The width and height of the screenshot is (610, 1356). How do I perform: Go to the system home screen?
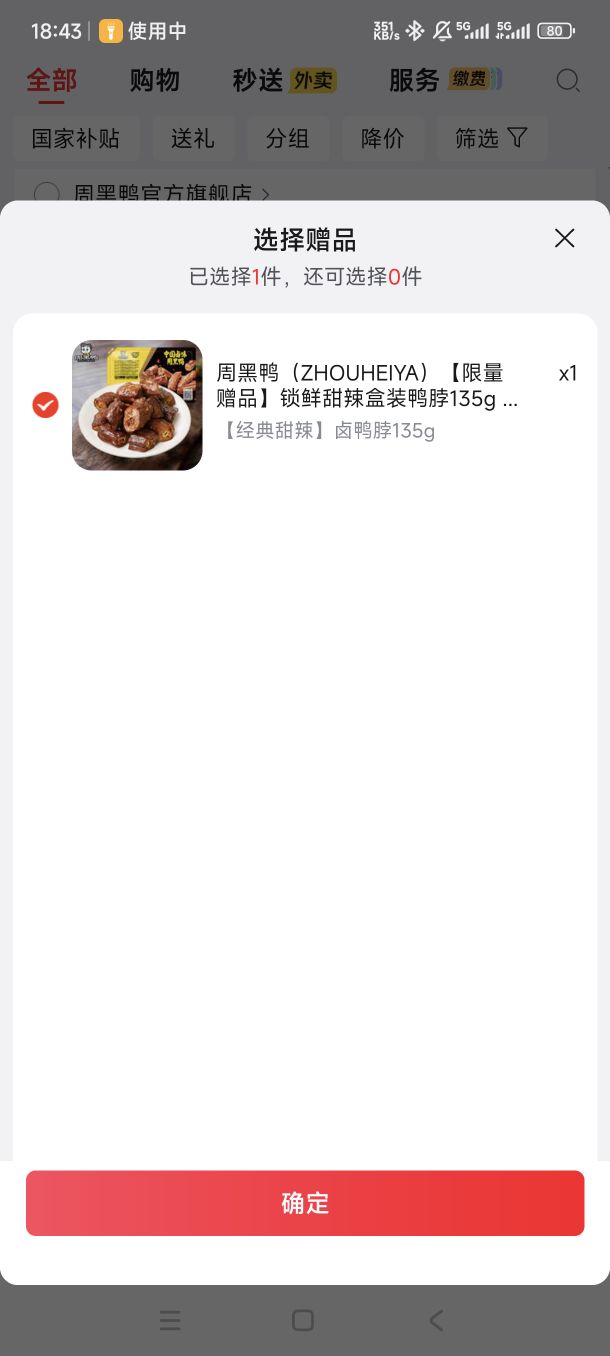click(x=303, y=1320)
